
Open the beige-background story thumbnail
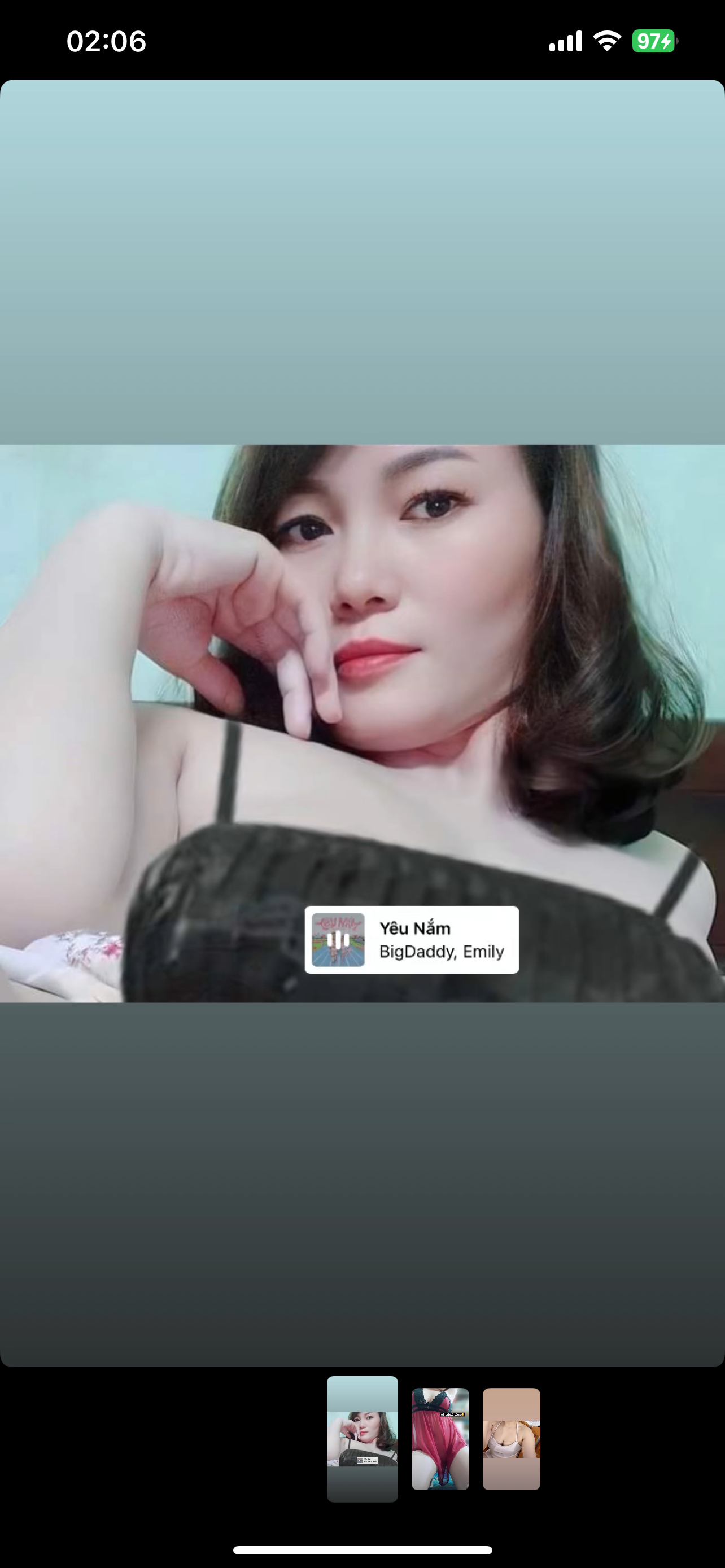tap(512, 1439)
